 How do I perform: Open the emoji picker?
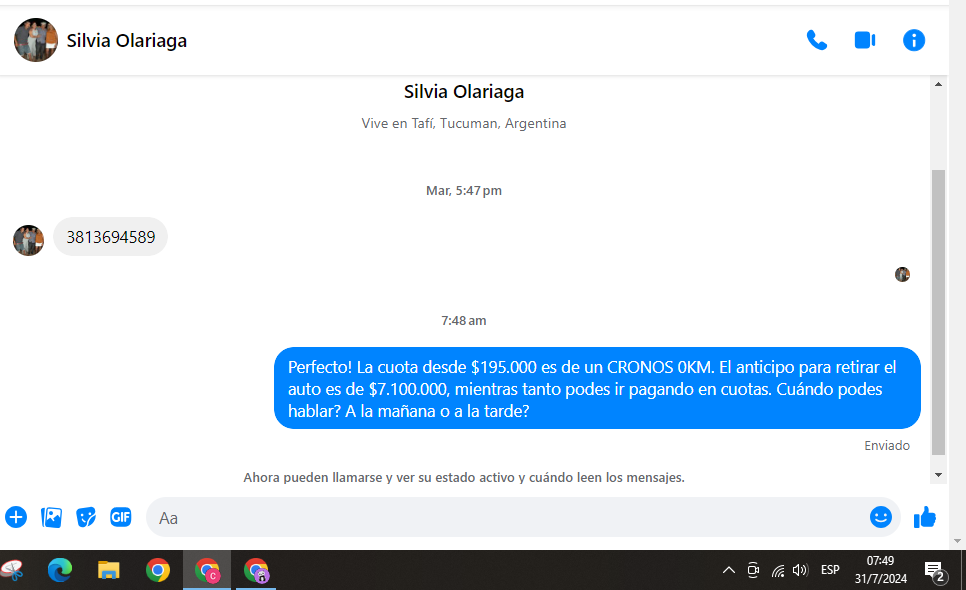(880, 517)
